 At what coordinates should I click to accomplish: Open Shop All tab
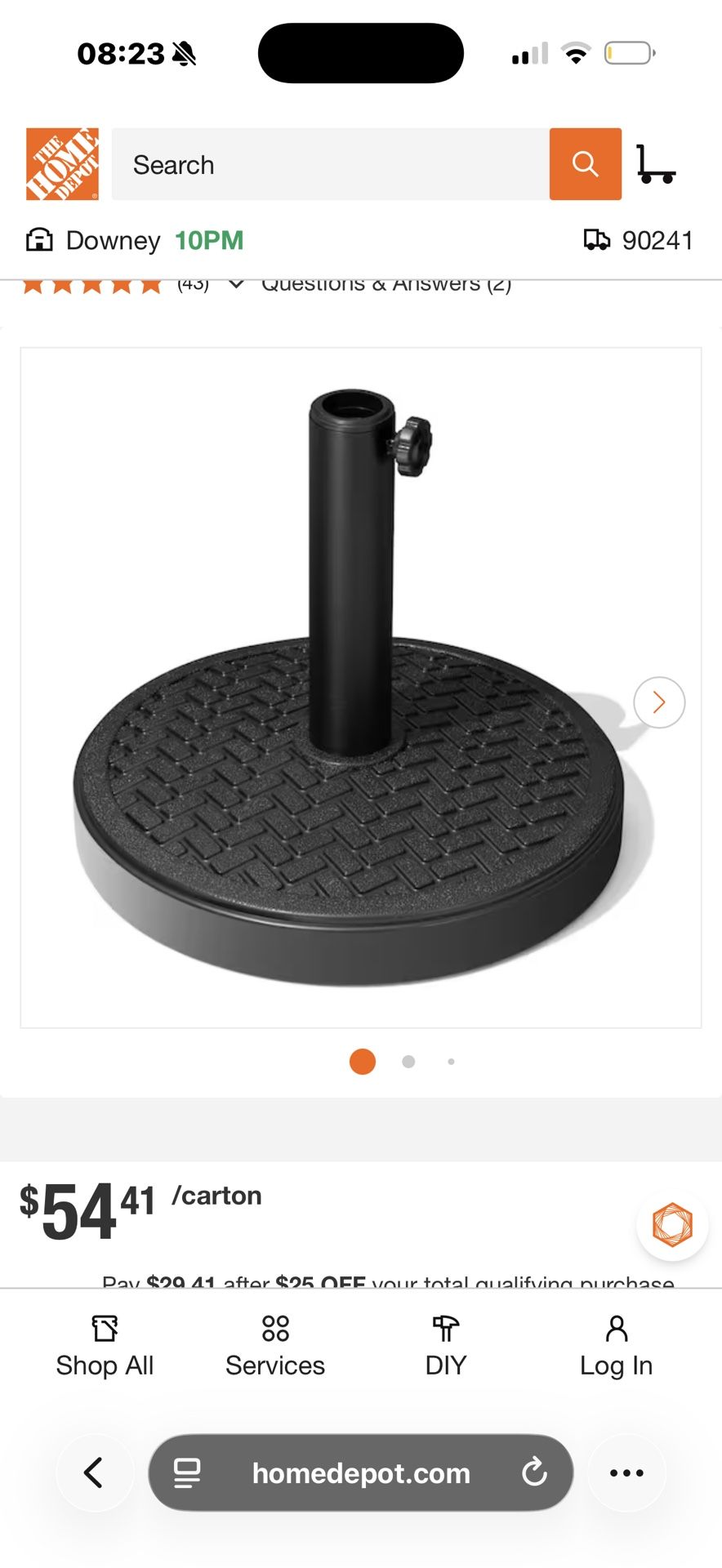105,1346
